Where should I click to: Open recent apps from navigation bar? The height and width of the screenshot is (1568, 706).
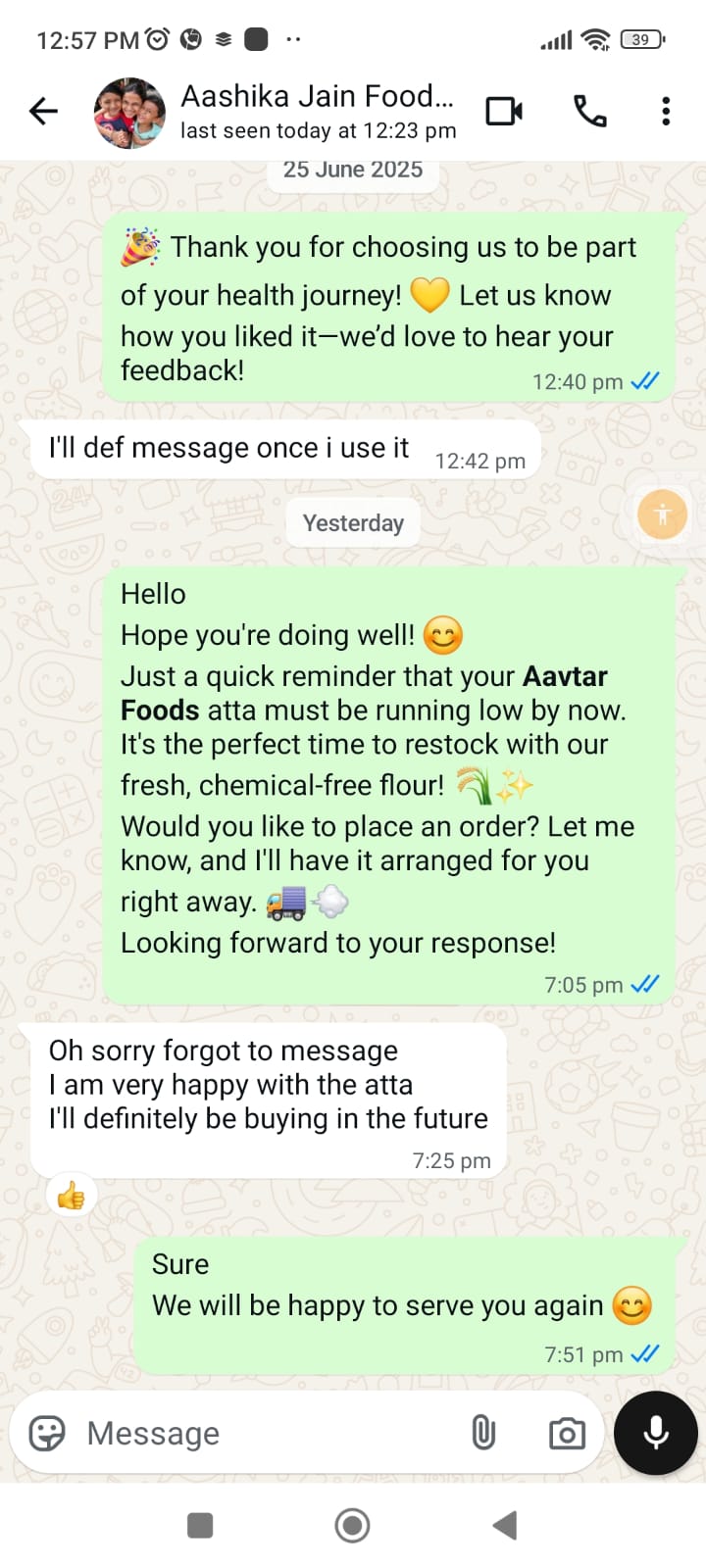(200, 1525)
